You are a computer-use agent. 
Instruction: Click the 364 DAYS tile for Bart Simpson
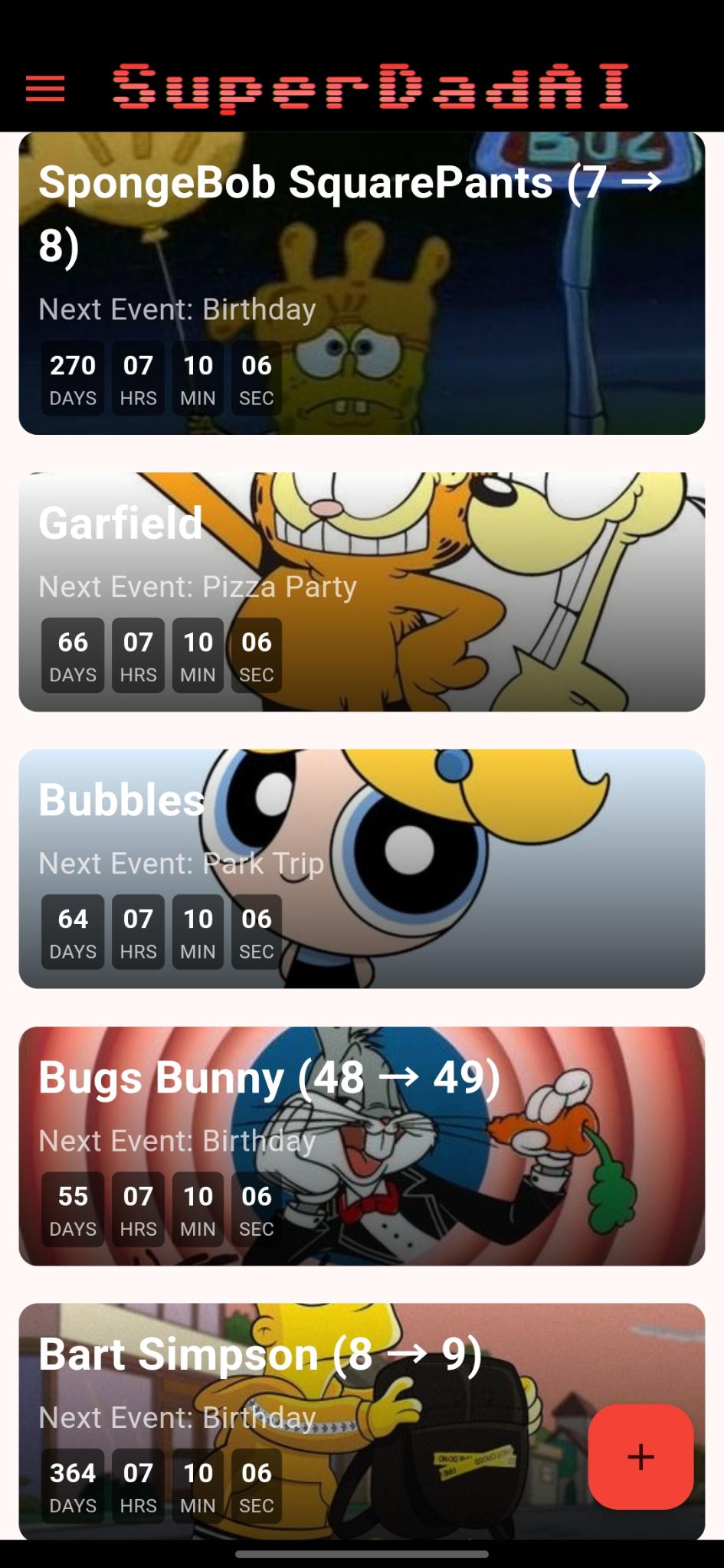tap(72, 1485)
